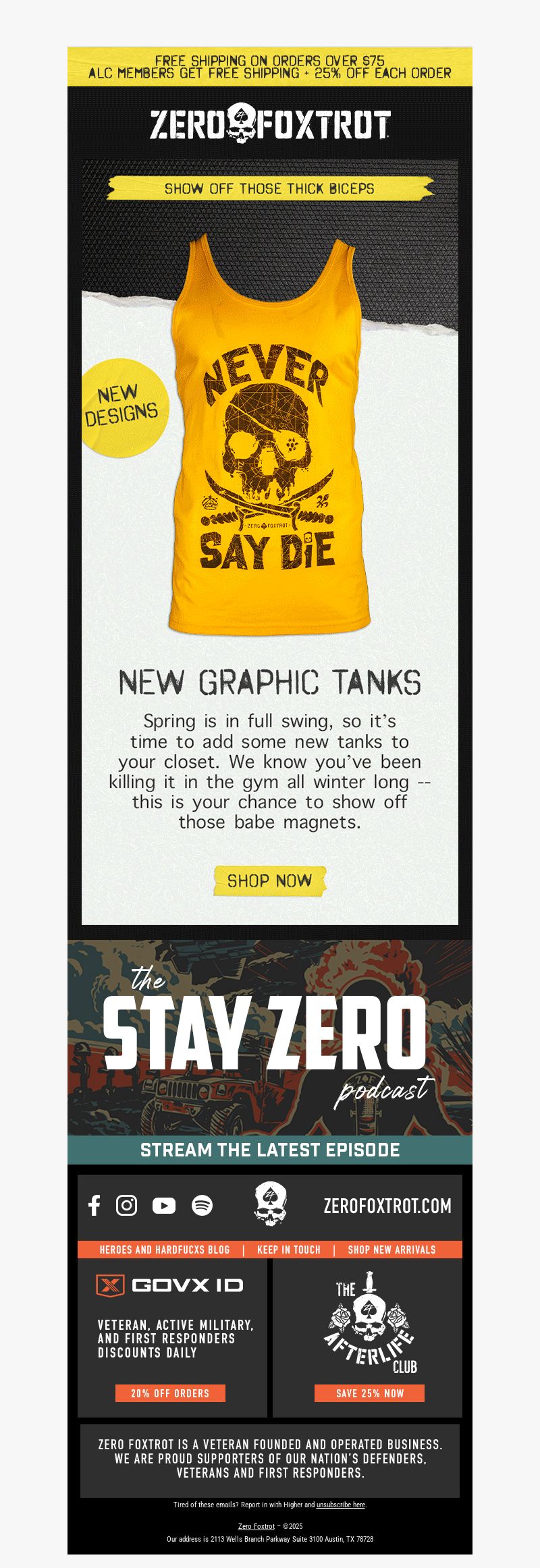This screenshot has width=540, height=1568.
Task: Open the YouTube channel icon
Action: pyautogui.click(x=163, y=1205)
